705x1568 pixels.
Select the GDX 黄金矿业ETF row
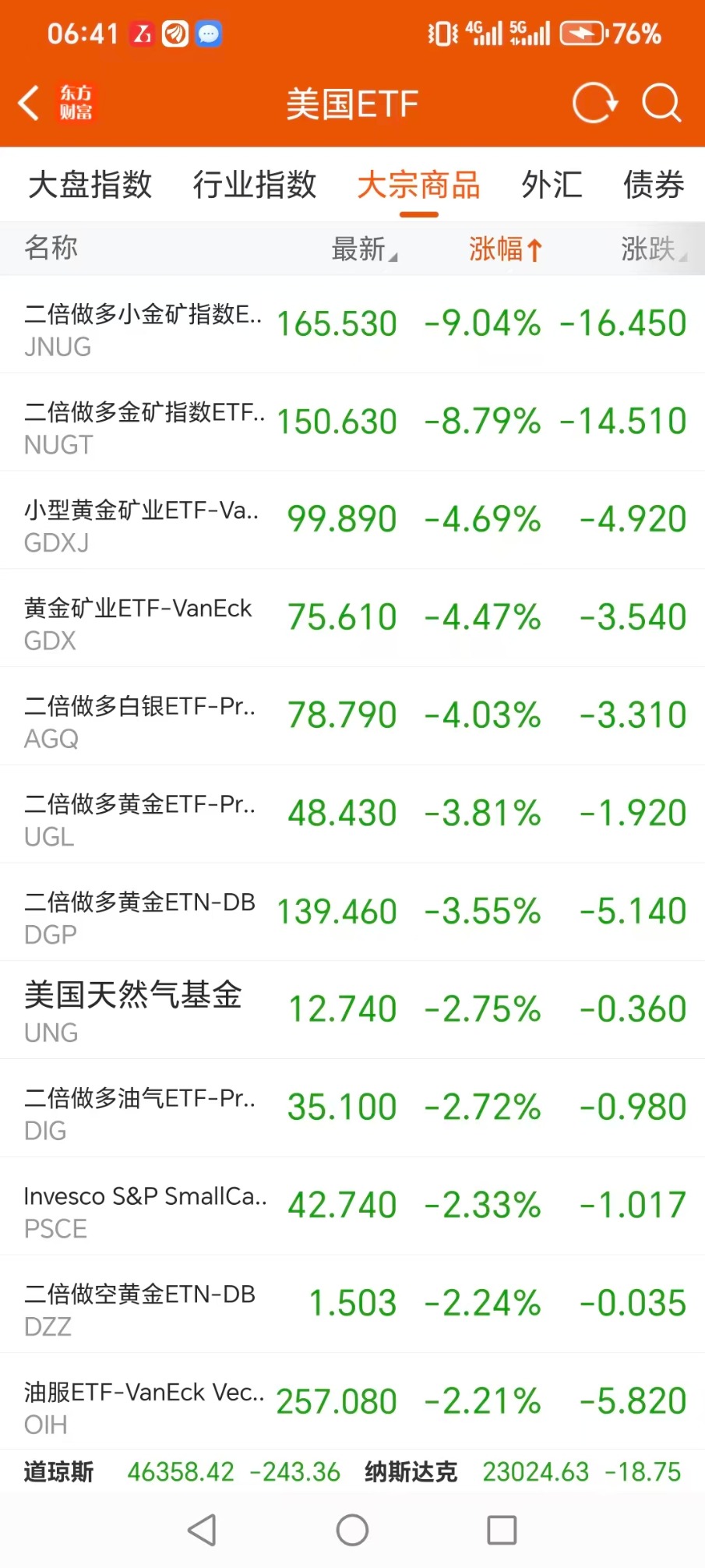coord(352,619)
